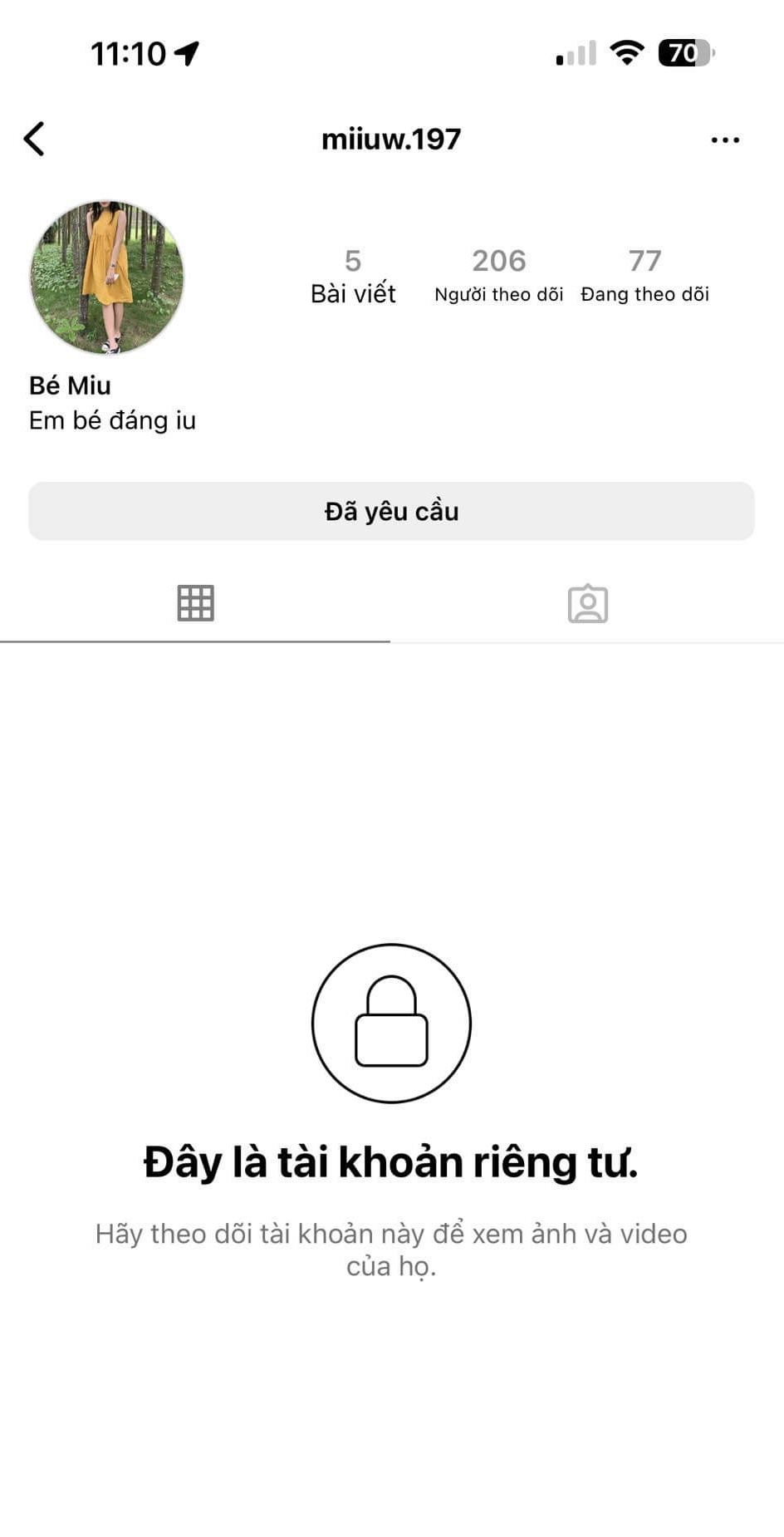Screen dimensions: 784x1537
Task: View Bé Miu's profile picture
Action: click(107, 277)
